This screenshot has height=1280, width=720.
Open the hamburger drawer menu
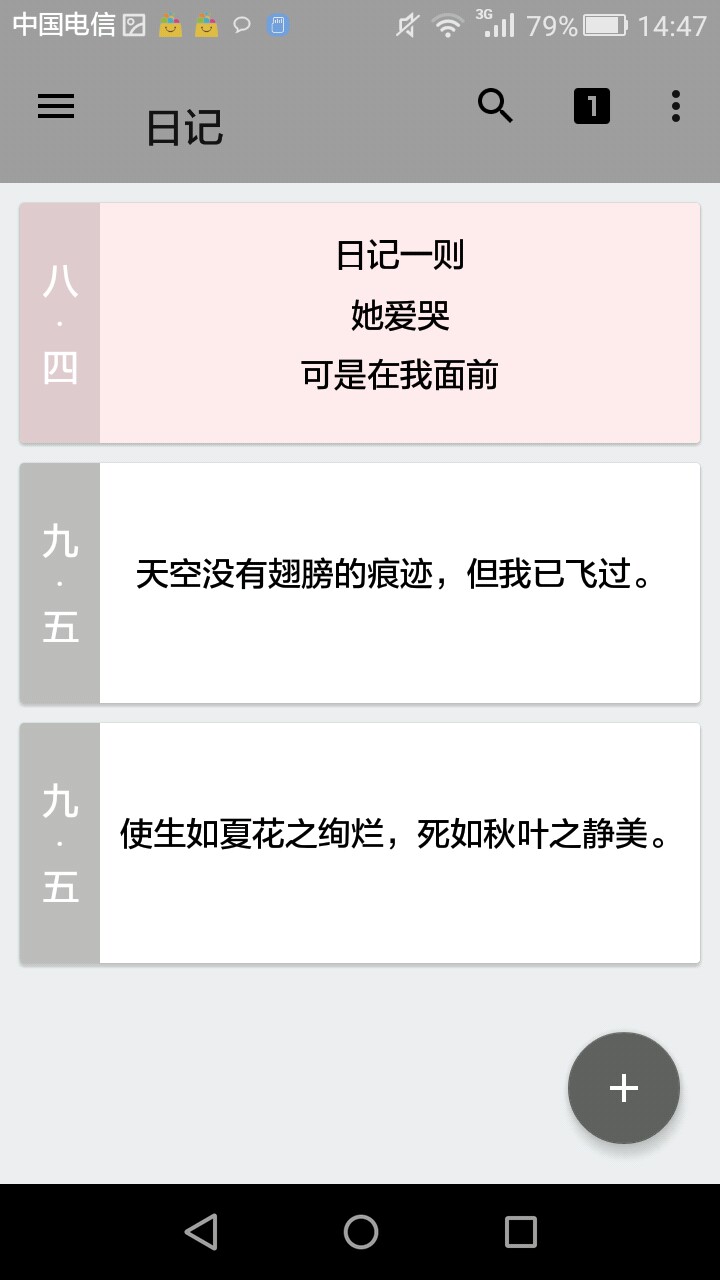coord(56,106)
